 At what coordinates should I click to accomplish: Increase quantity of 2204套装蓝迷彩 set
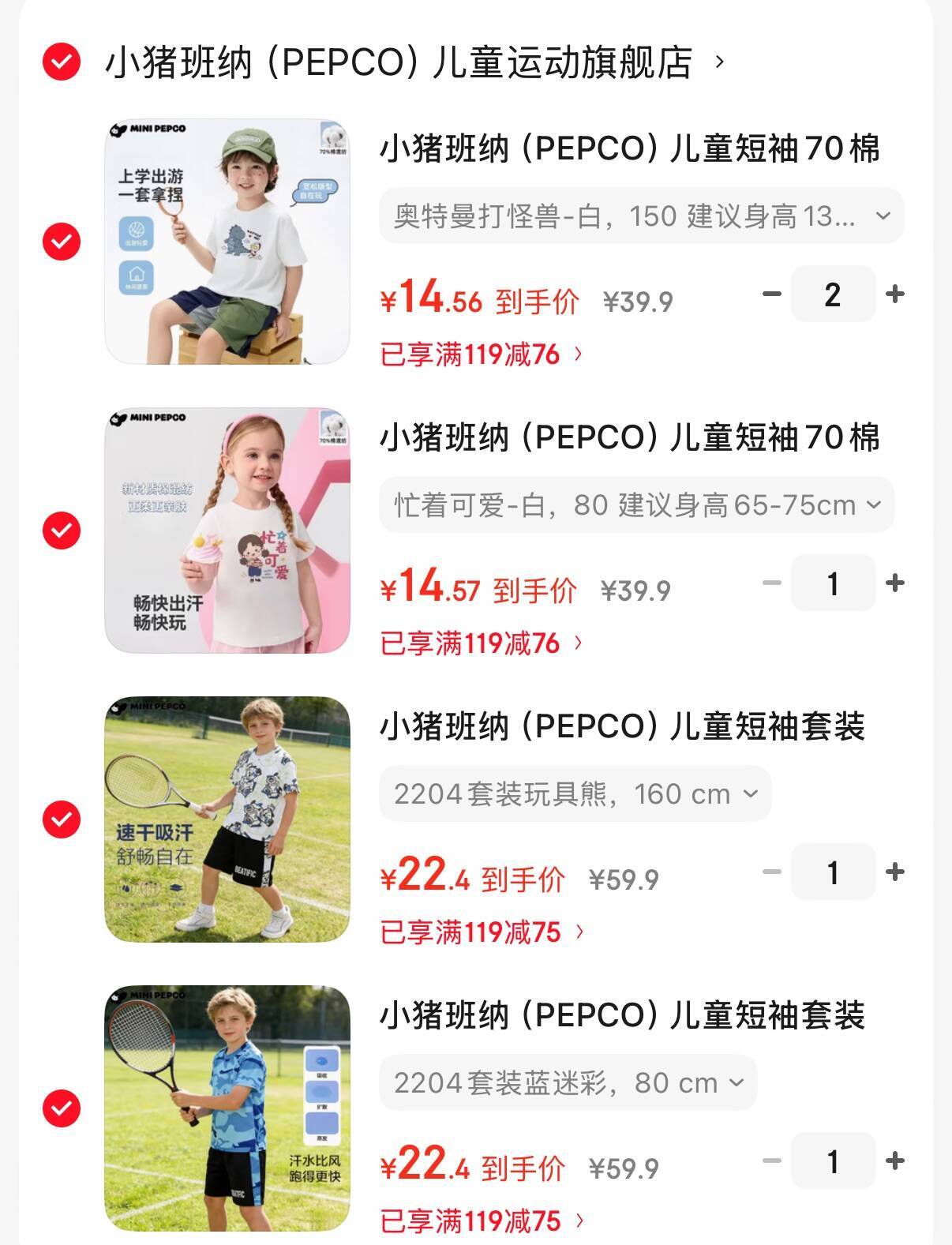[894, 1161]
